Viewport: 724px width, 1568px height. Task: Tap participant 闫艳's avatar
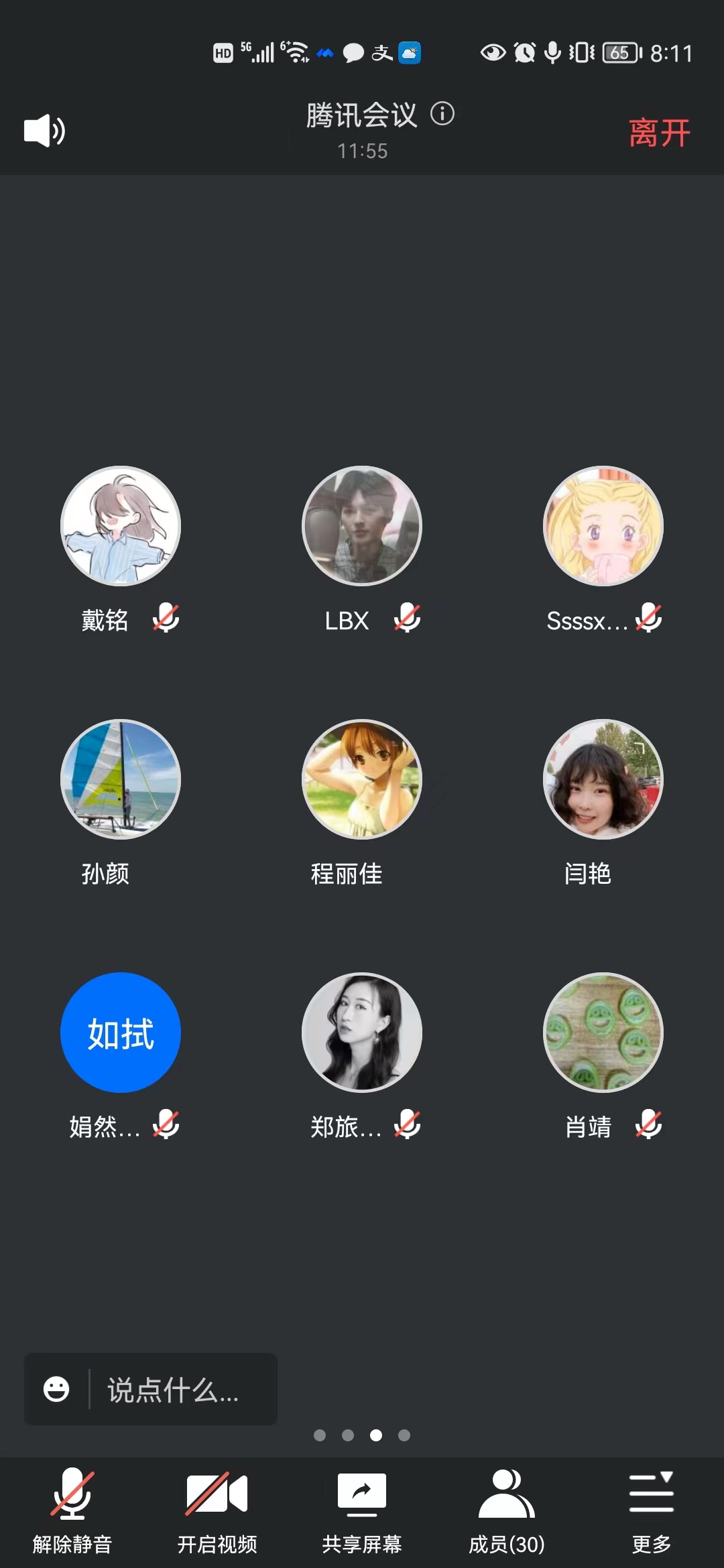pos(603,779)
